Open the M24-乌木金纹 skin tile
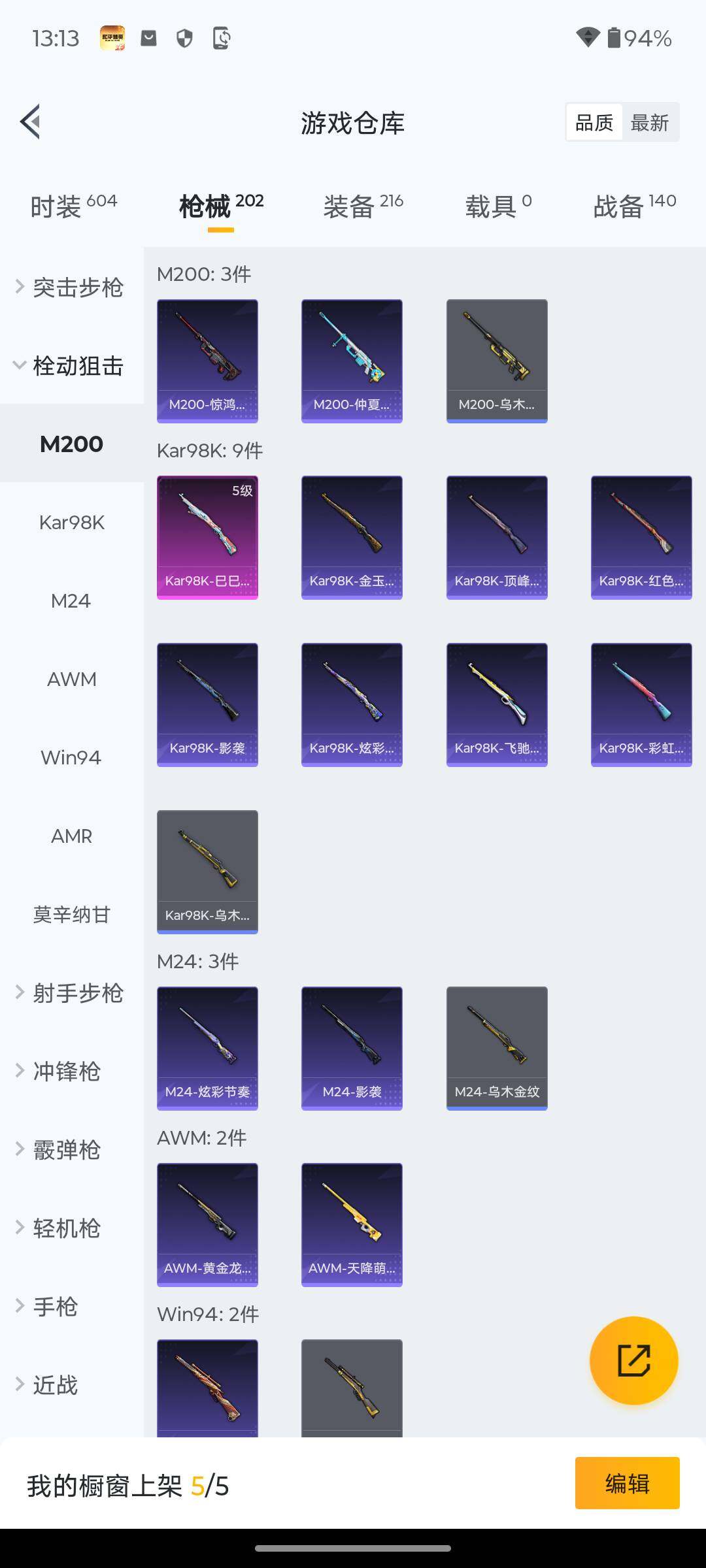Screen dimensions: 706x1568 pos(497,1048)
